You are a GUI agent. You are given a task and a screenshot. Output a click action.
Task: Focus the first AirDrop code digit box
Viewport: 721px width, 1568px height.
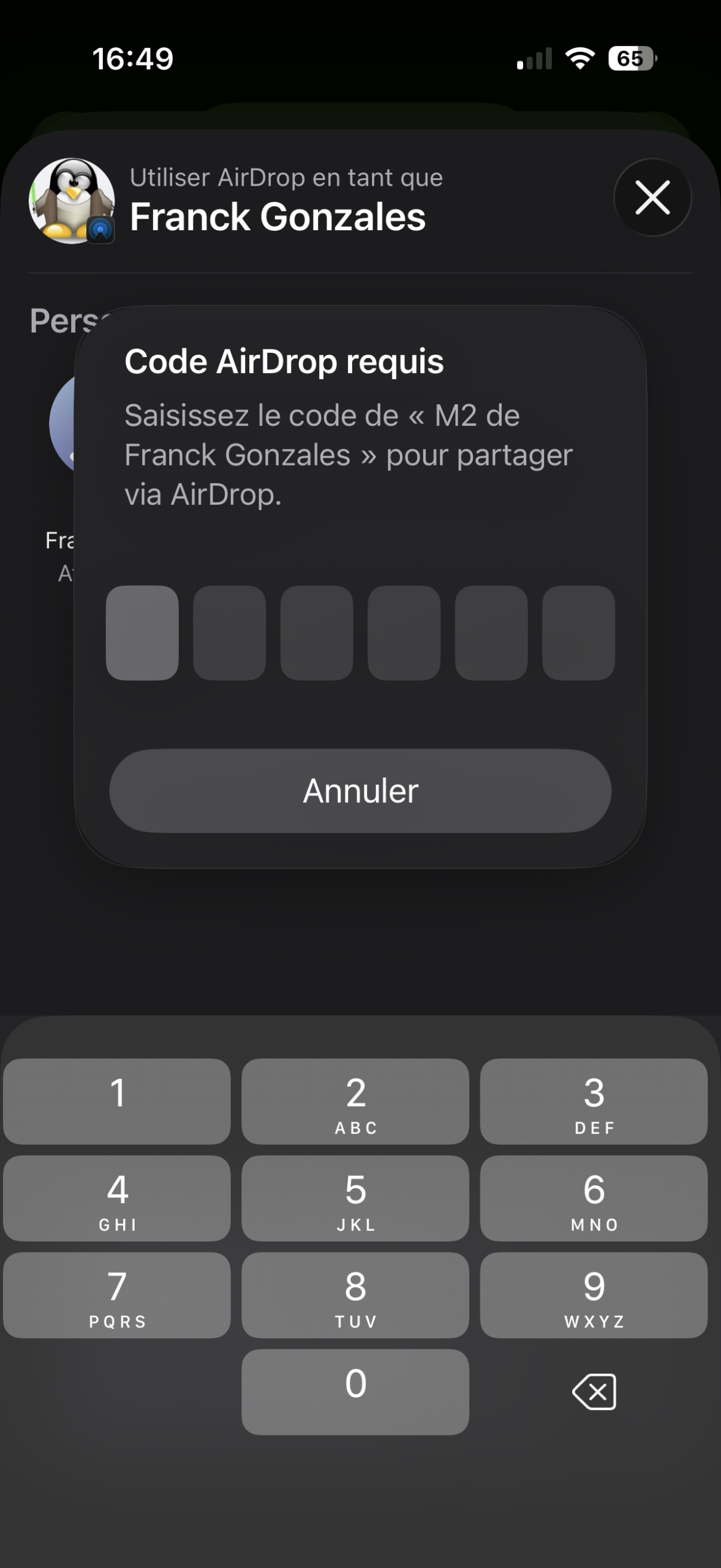coord(142,633)
